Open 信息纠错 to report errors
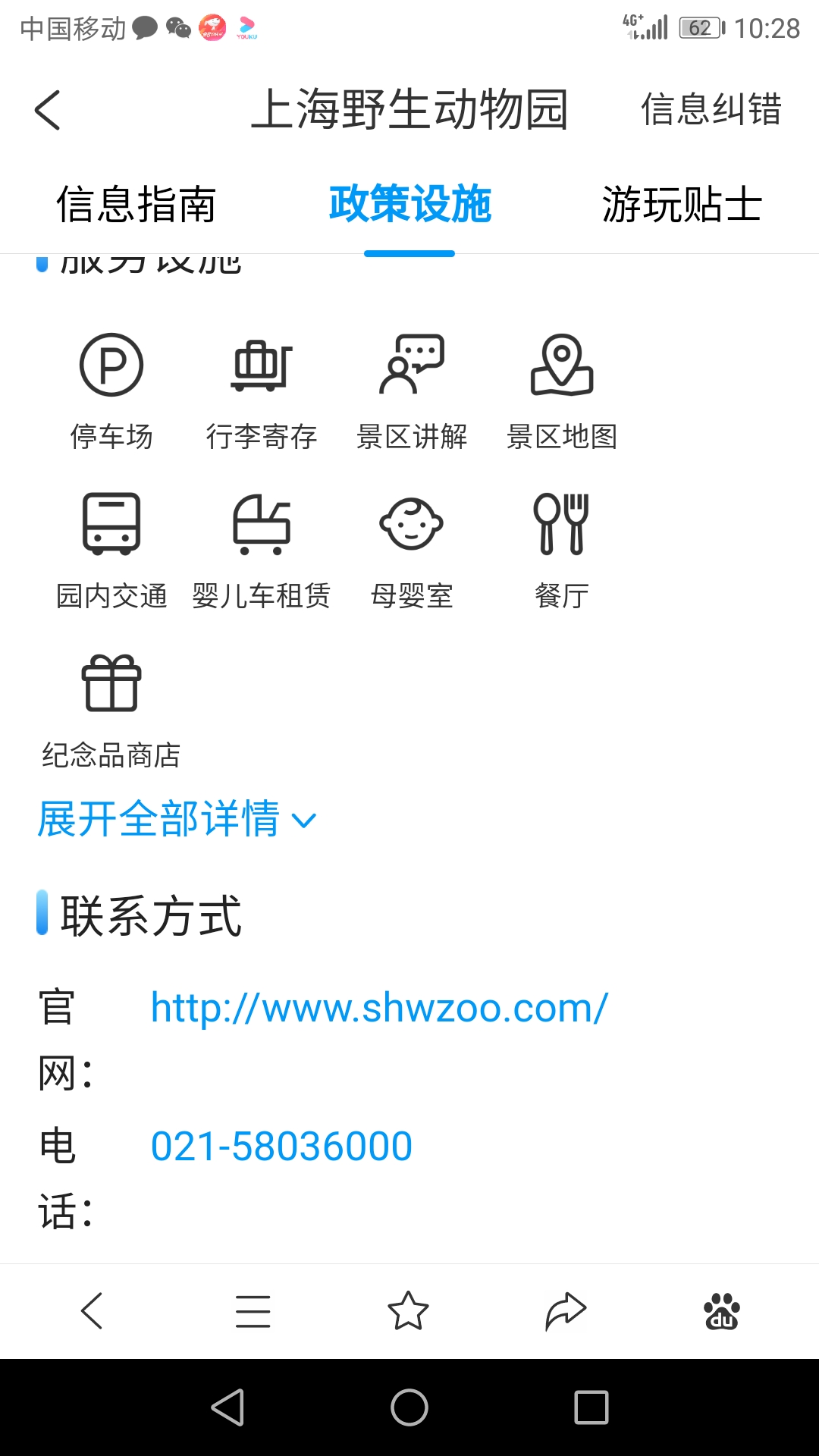819x1456 pixels. [x=711, y=109]
